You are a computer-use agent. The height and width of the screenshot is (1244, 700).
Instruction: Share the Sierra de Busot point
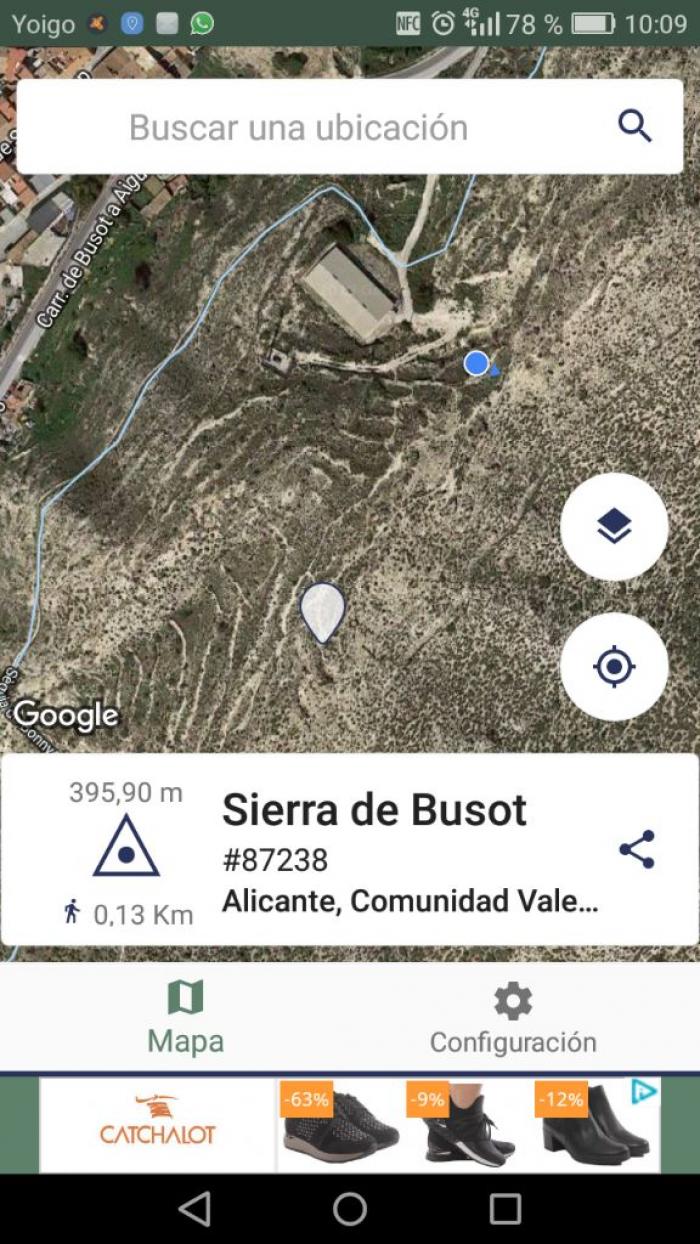(637, 849)
